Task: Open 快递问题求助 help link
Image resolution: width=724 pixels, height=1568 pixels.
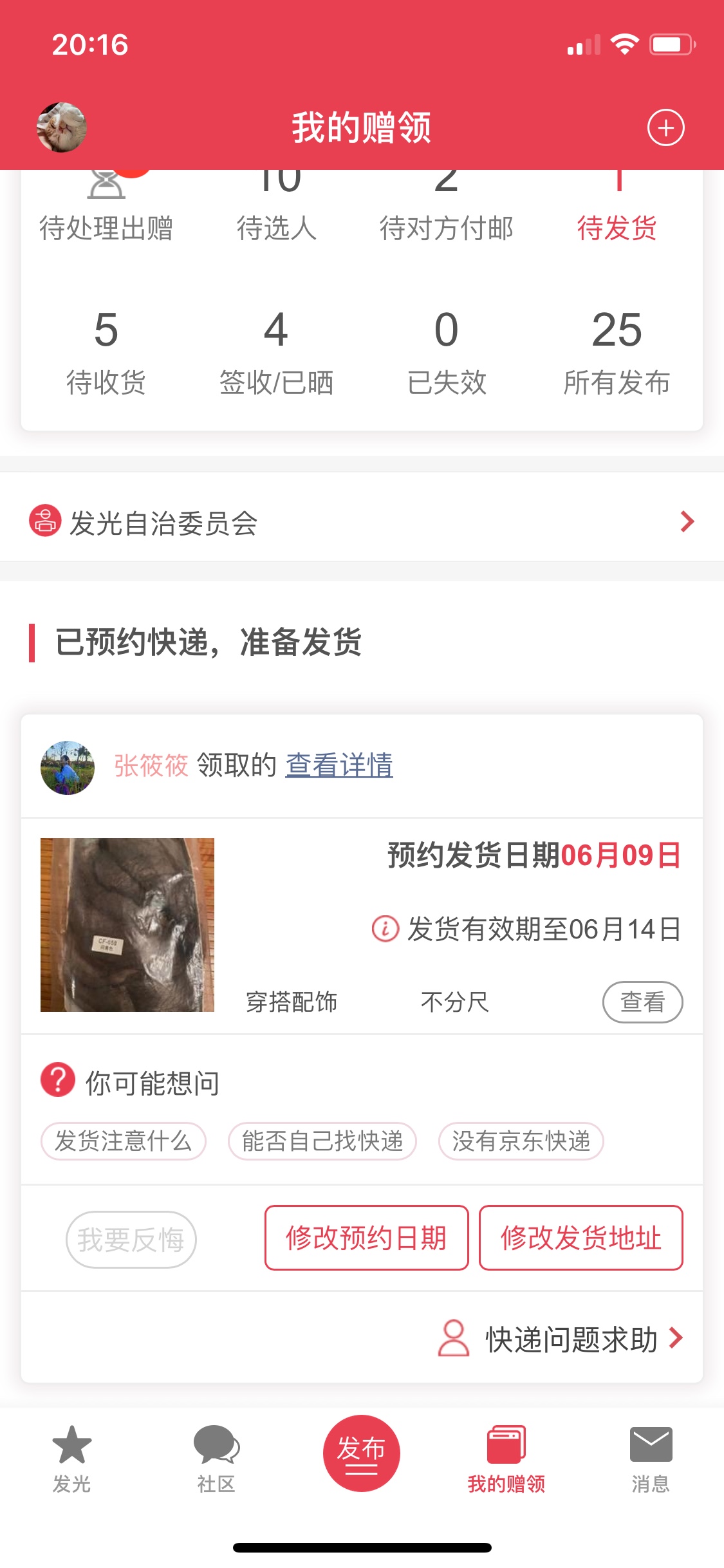Action: tap(560, 1339)
